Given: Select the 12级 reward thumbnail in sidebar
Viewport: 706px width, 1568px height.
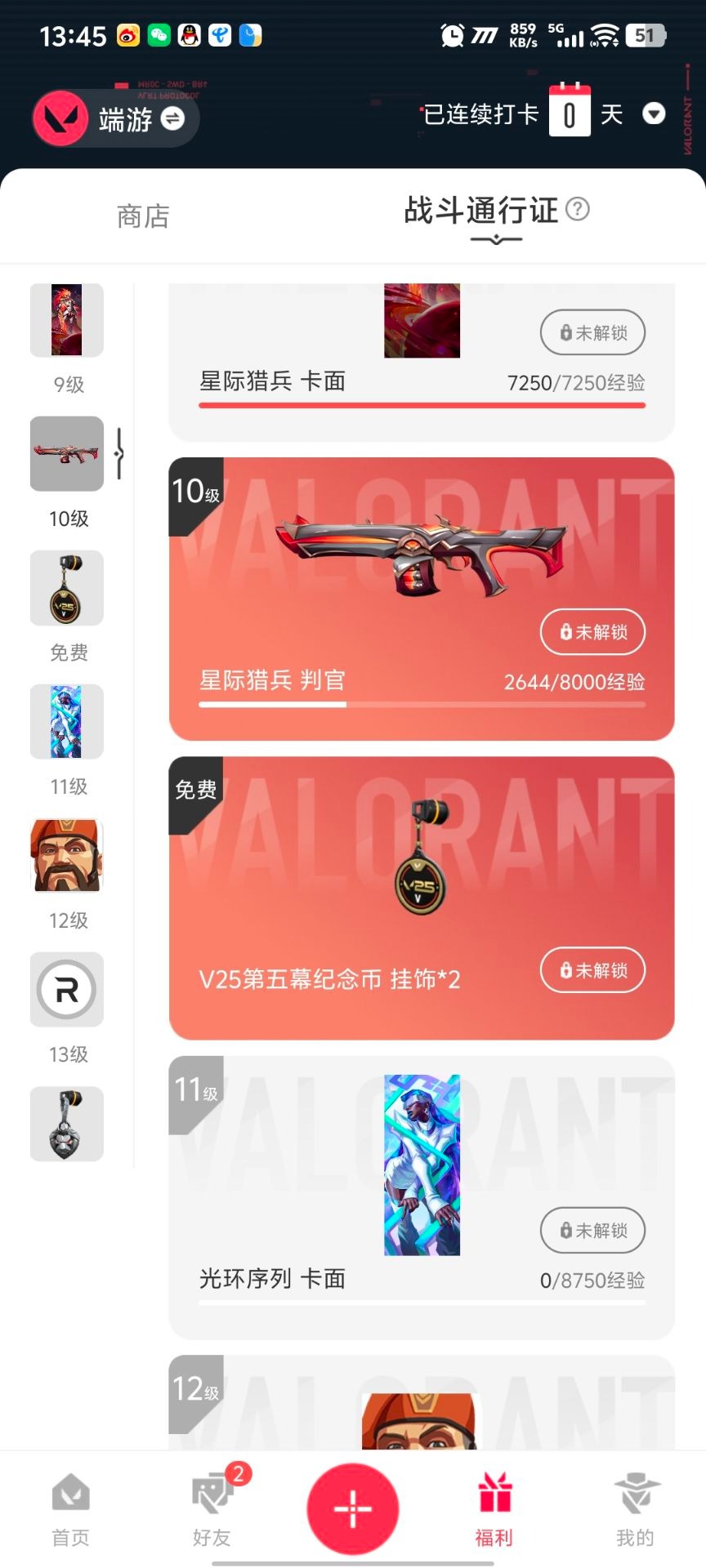Looking at the screenshot, I should [x=67, y=855].
